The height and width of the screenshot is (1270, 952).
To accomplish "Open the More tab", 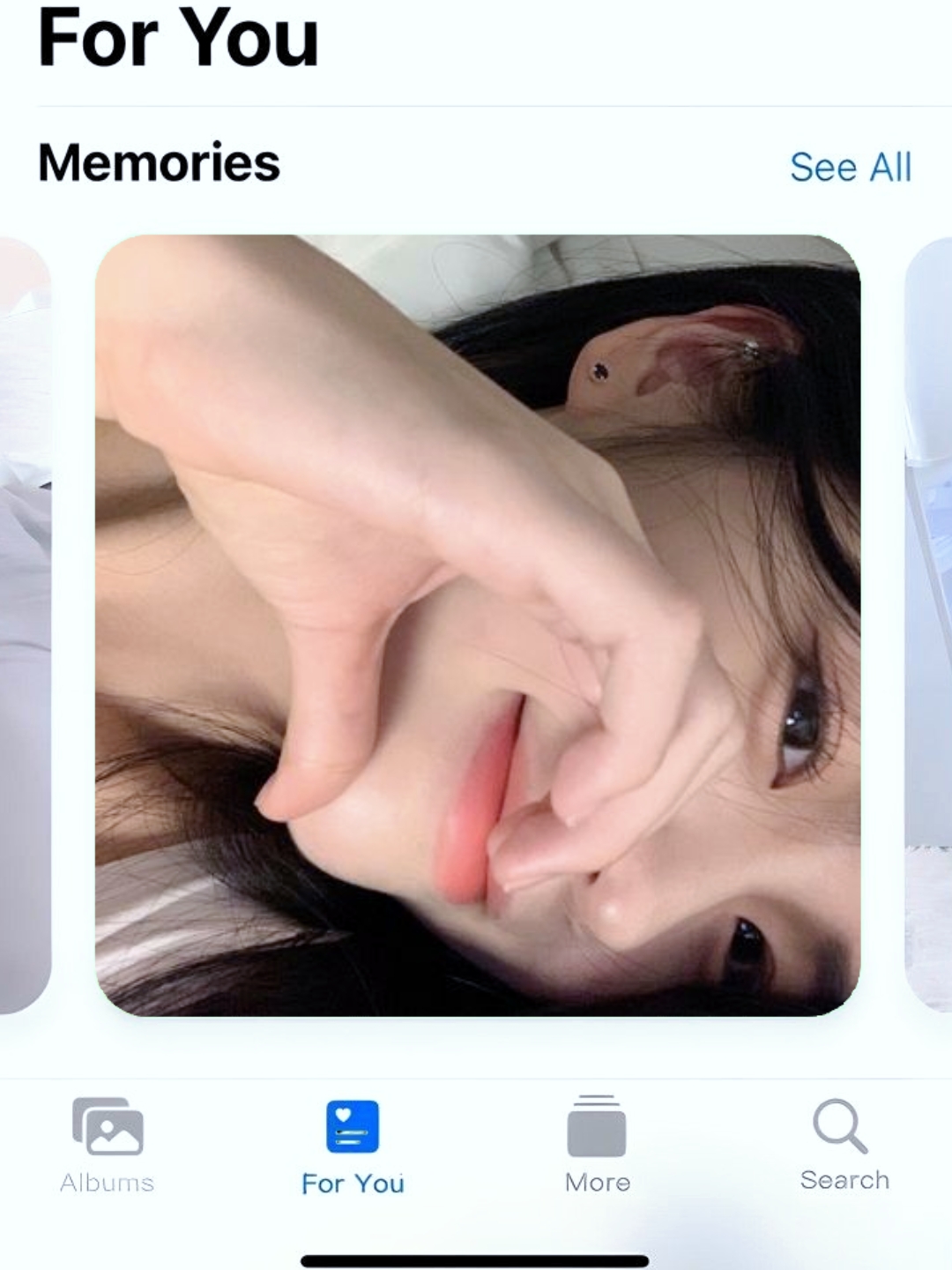I will point(598,1145).
